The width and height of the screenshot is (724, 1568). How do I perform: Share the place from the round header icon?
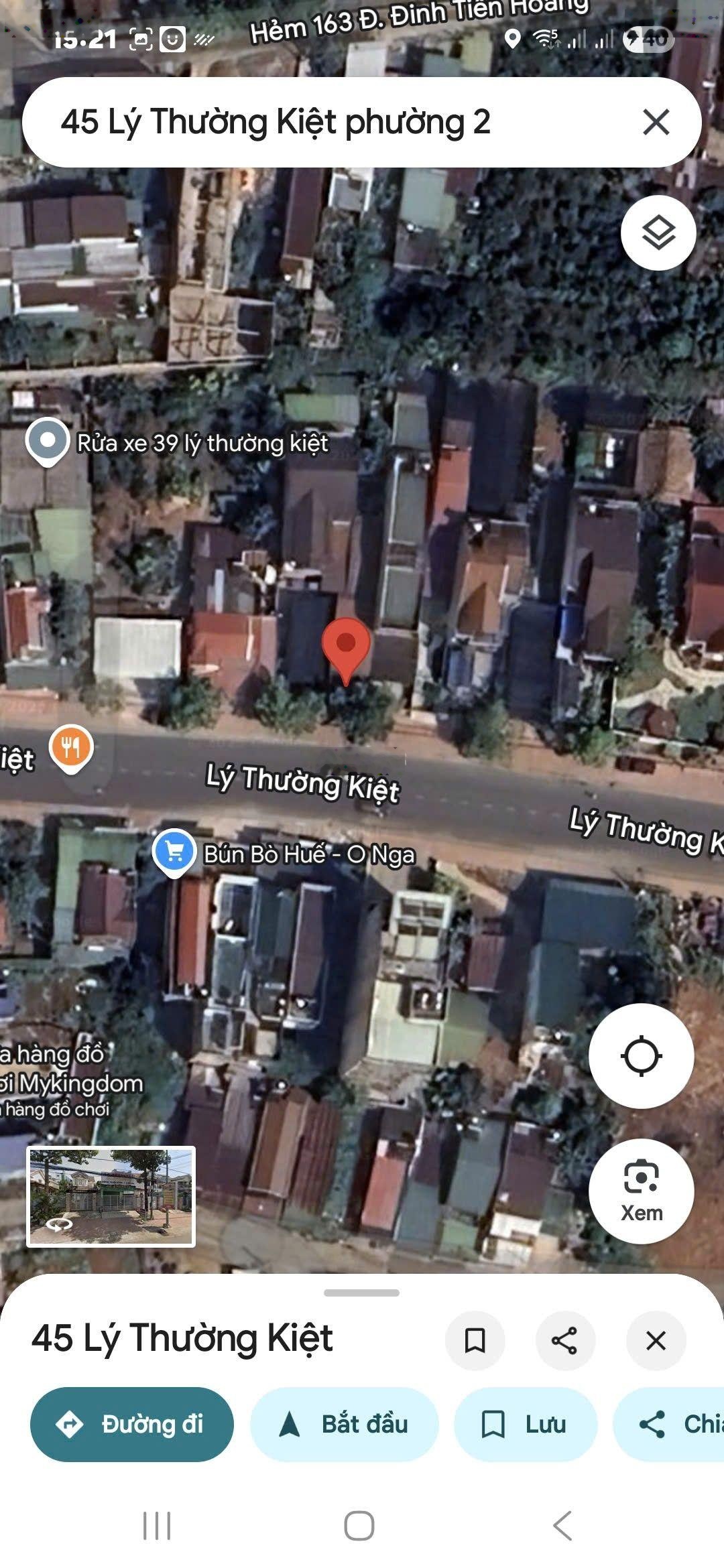564,1341
